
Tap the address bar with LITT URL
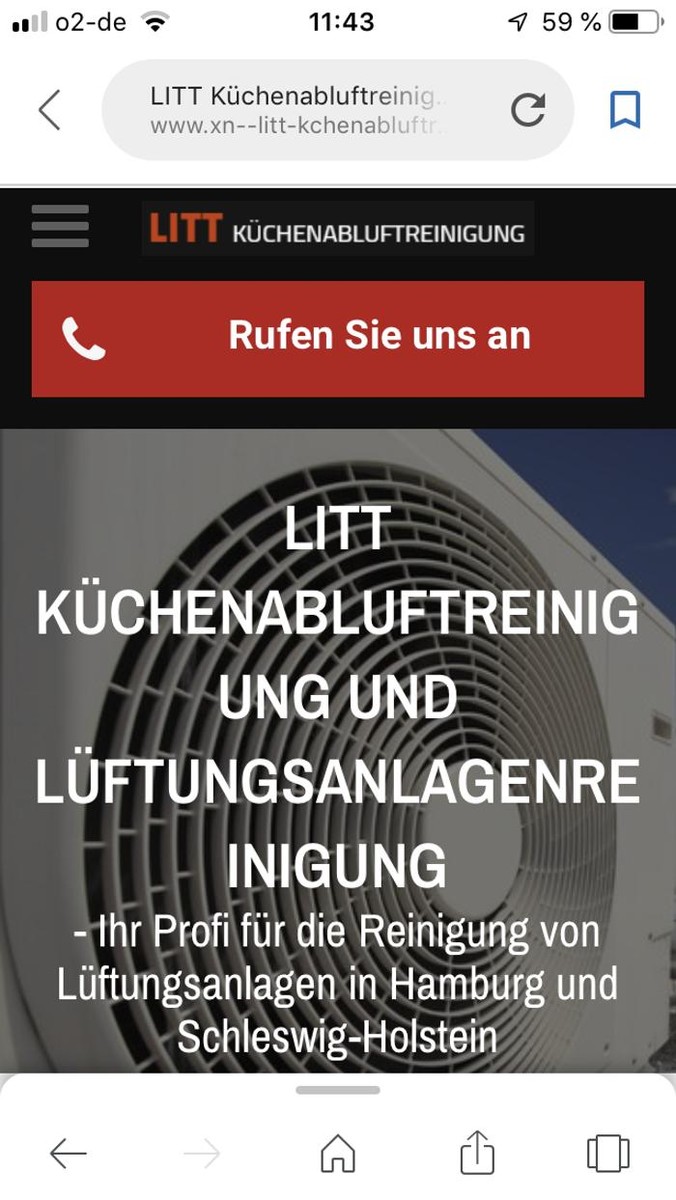300,110
